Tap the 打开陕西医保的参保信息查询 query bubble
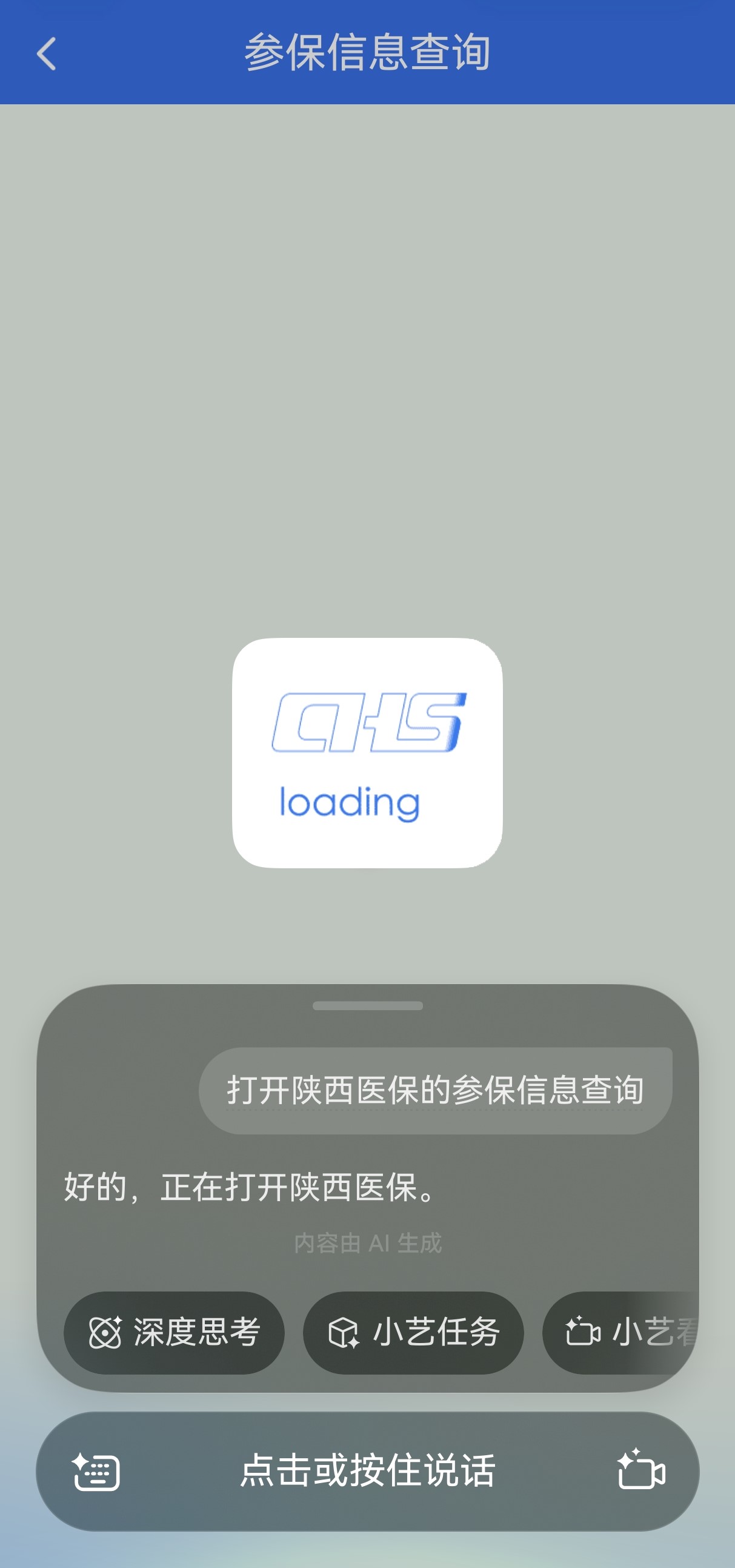The image size is (735, 1568). [435, 1090]
